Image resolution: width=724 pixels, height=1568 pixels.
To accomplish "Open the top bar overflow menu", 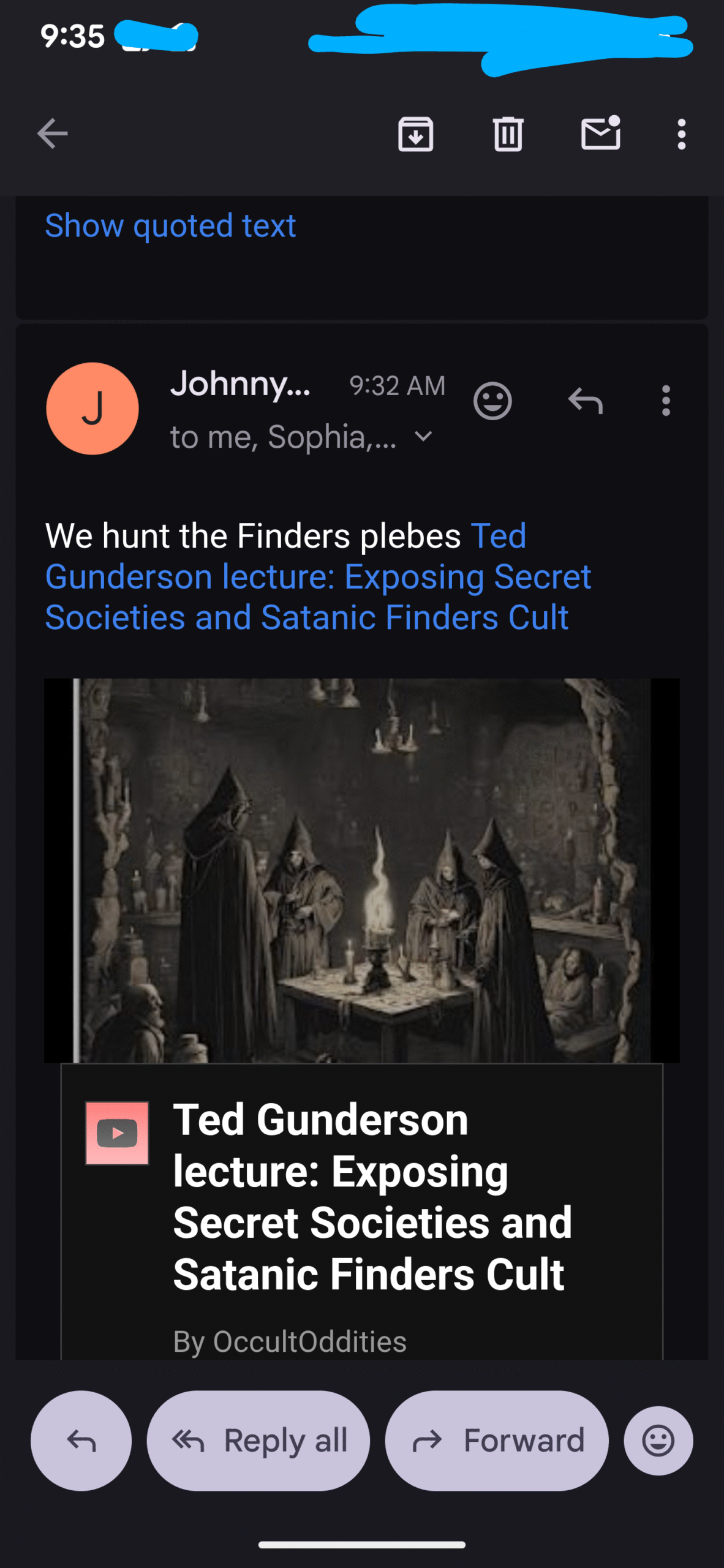I will [681, 134].
